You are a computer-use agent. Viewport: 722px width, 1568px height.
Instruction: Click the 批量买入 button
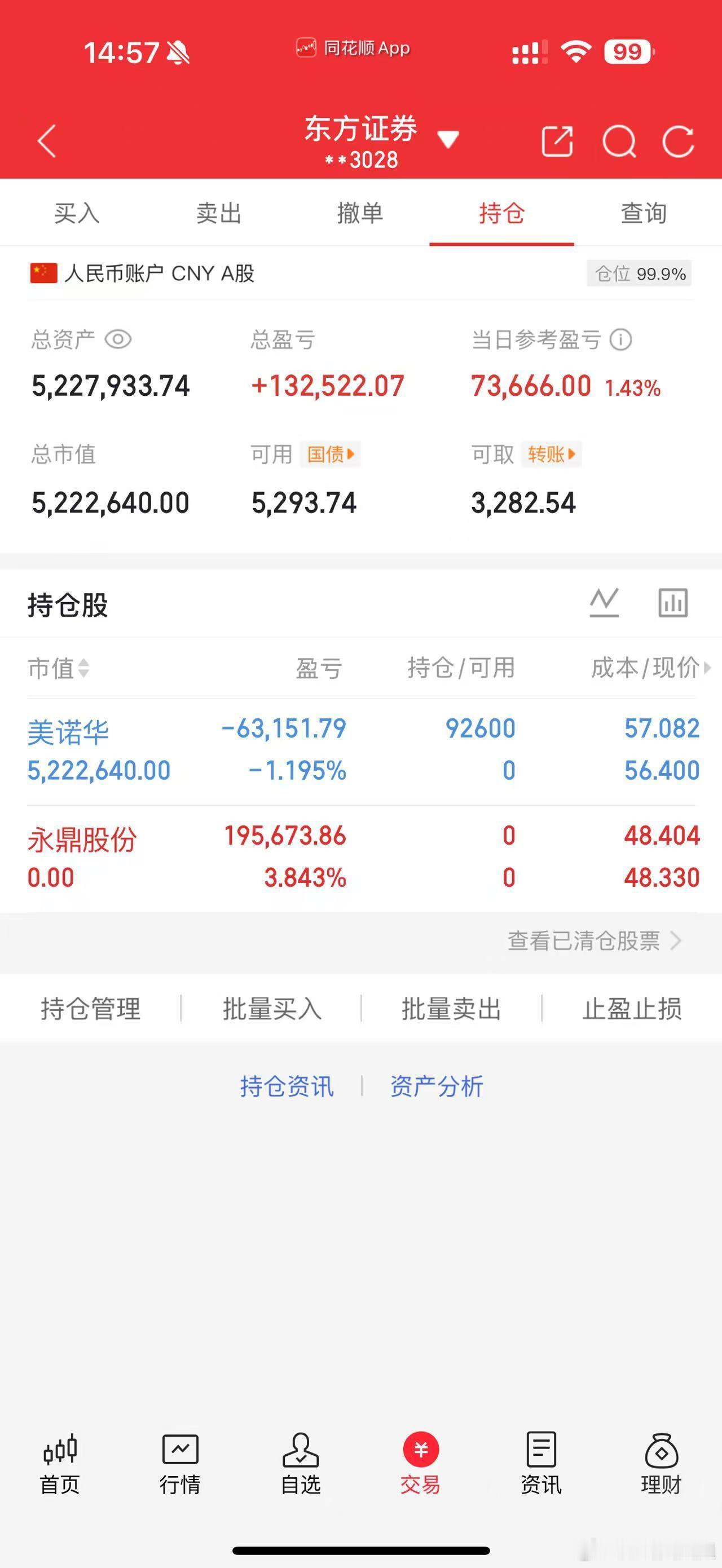click(x=271, y=1009)
